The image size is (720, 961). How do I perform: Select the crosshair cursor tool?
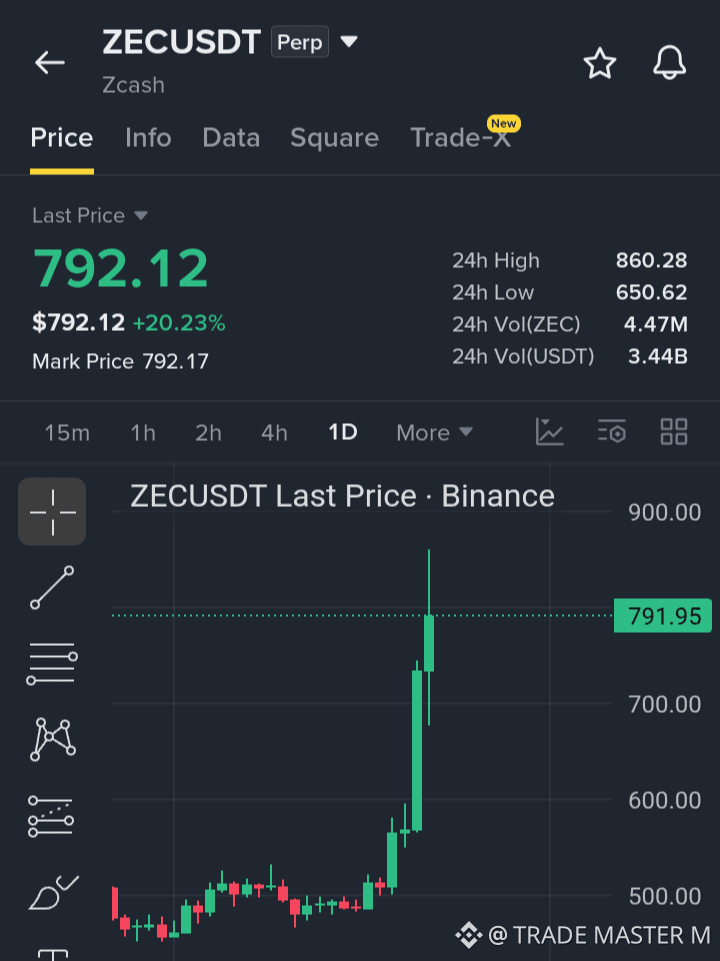click(x=52, y=512)
